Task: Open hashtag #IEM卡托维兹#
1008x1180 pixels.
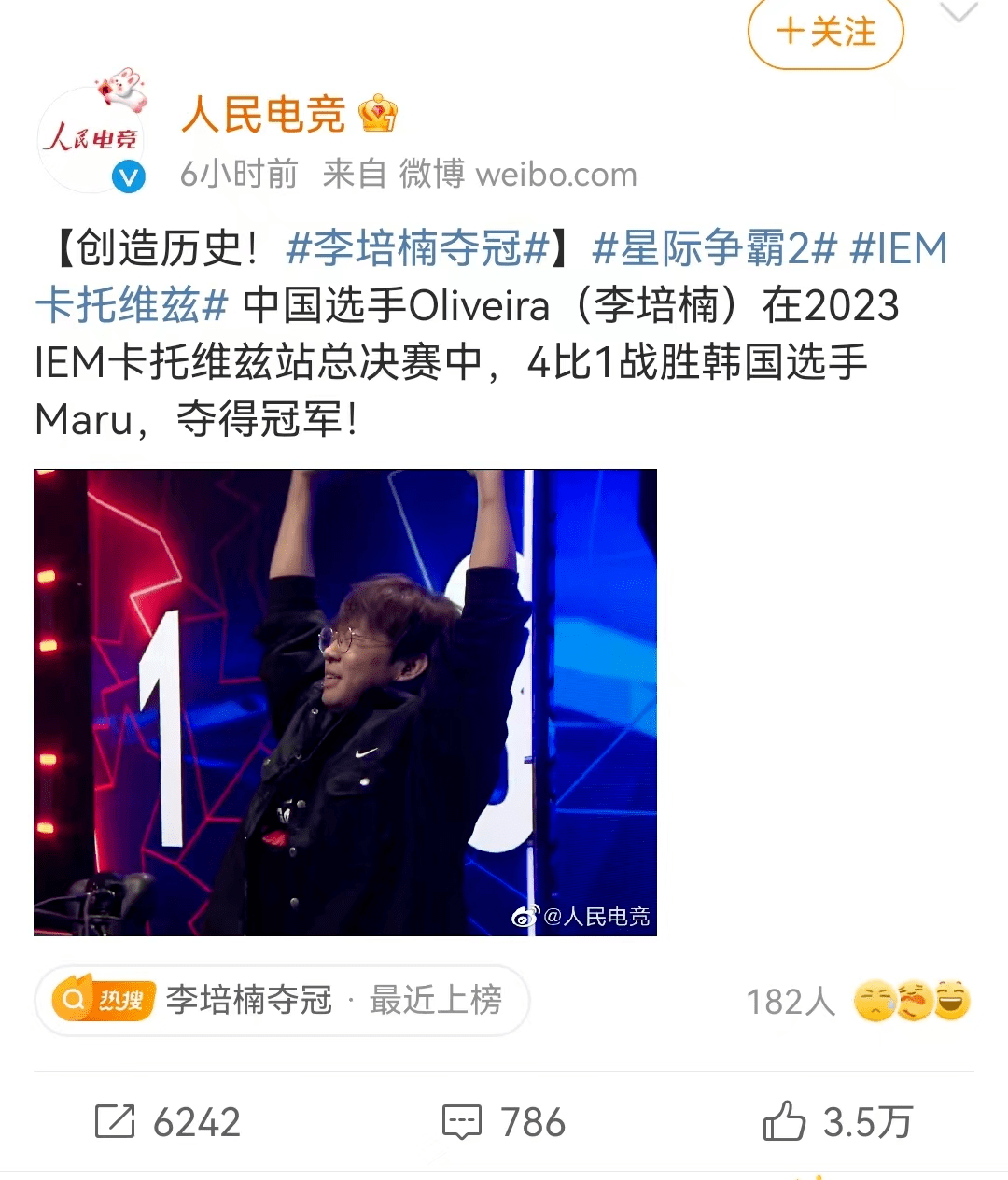Action: click(x=131, y=305)
